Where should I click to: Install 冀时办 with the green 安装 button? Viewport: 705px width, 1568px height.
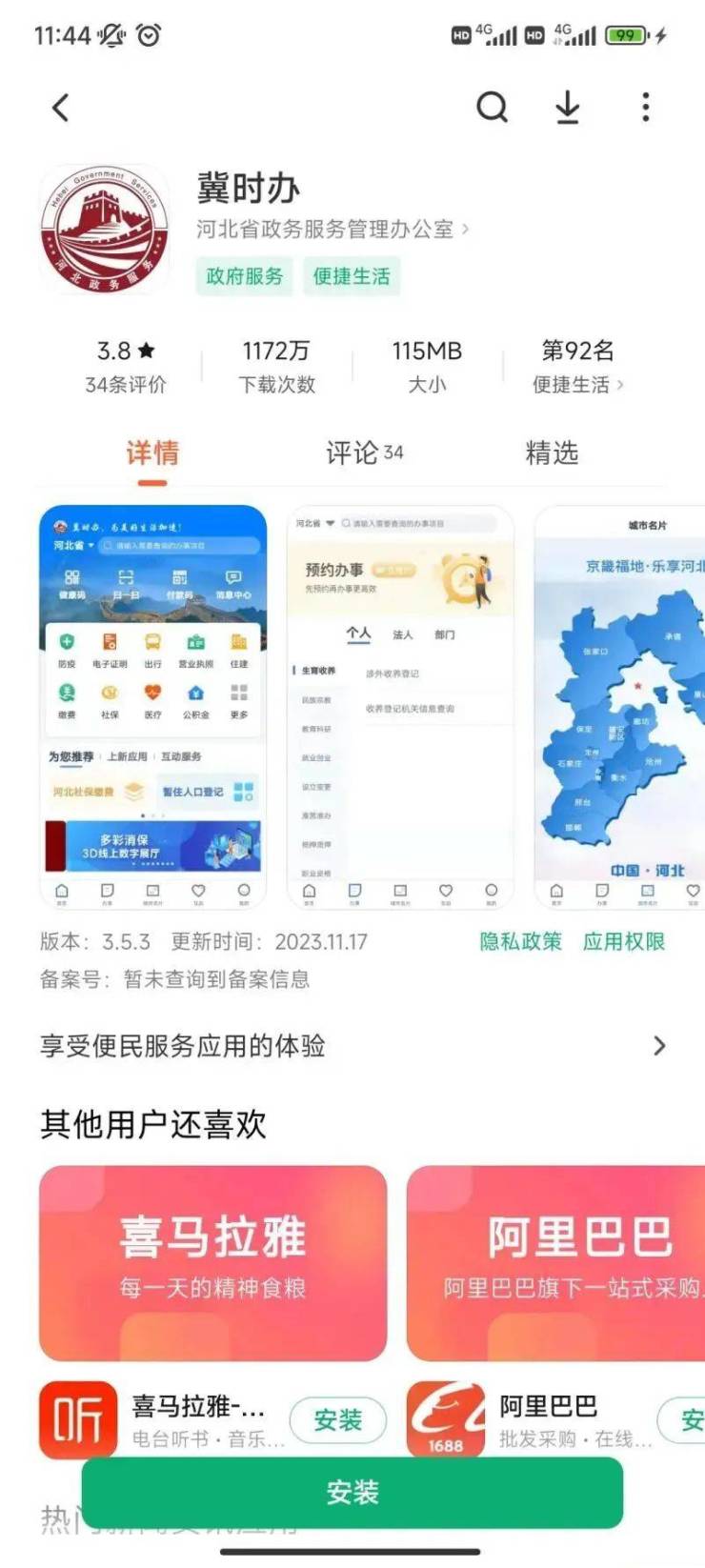tap(352, 1493)
